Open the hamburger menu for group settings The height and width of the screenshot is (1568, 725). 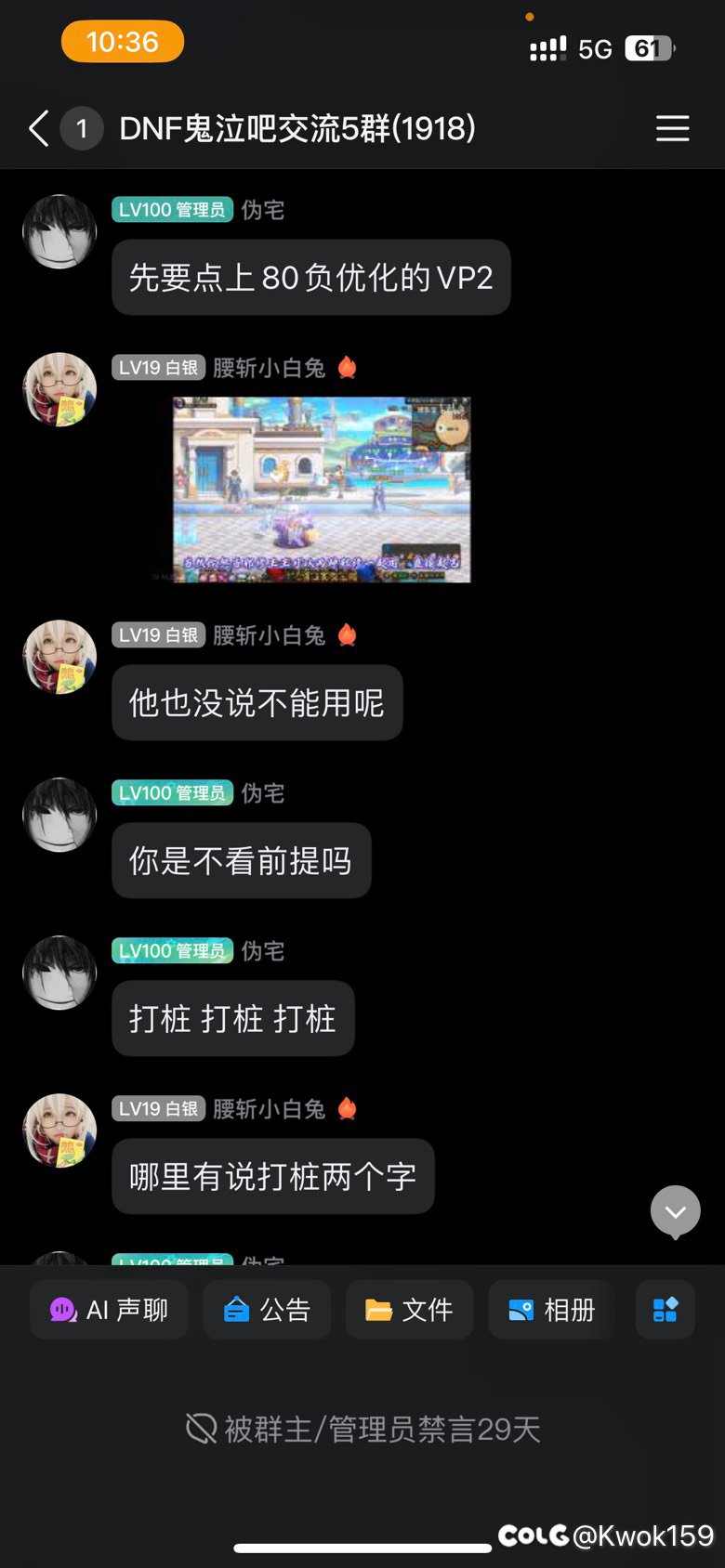pos(673,129)
